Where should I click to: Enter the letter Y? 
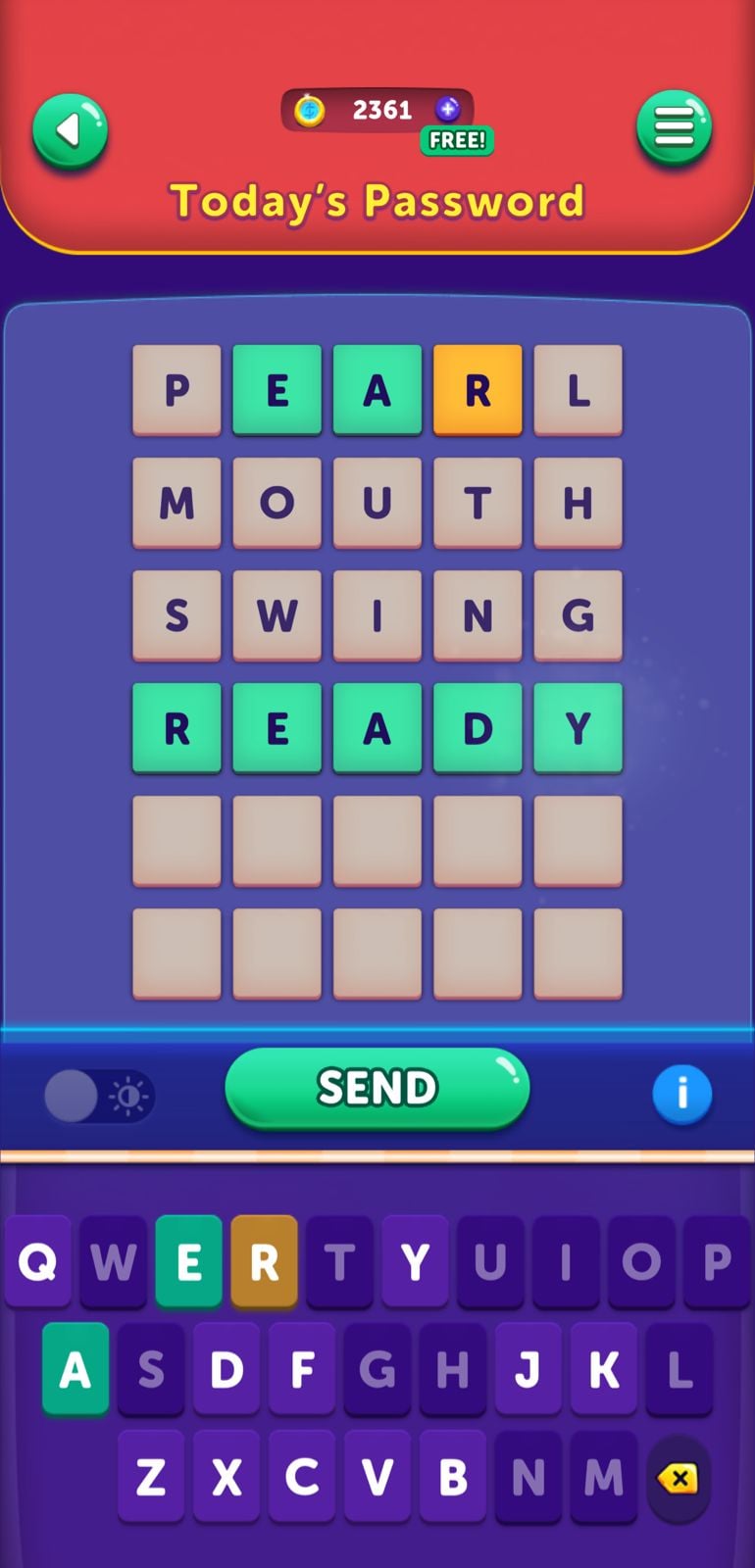[415, 1261]
